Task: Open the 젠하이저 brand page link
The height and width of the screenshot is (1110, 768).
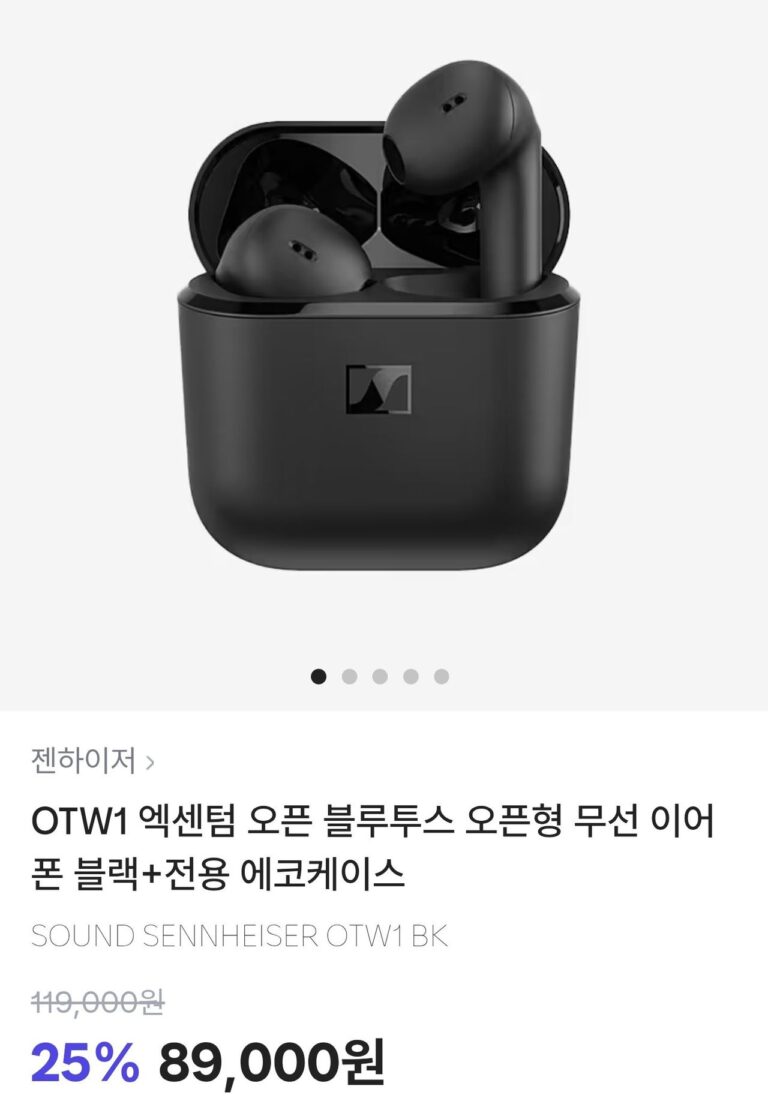Action: click(x=92, y=762)
